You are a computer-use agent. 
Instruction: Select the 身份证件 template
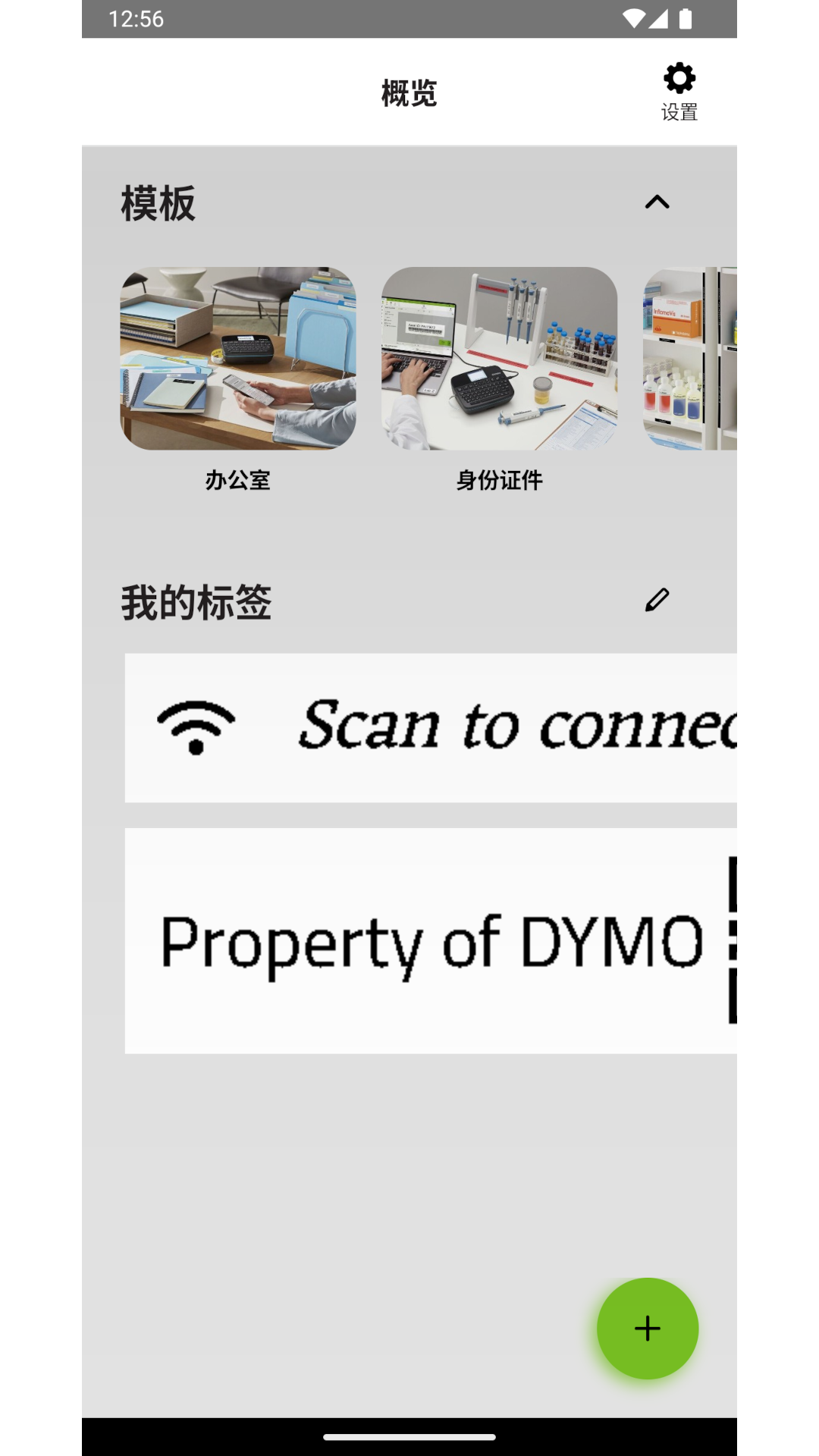(499, 358)
